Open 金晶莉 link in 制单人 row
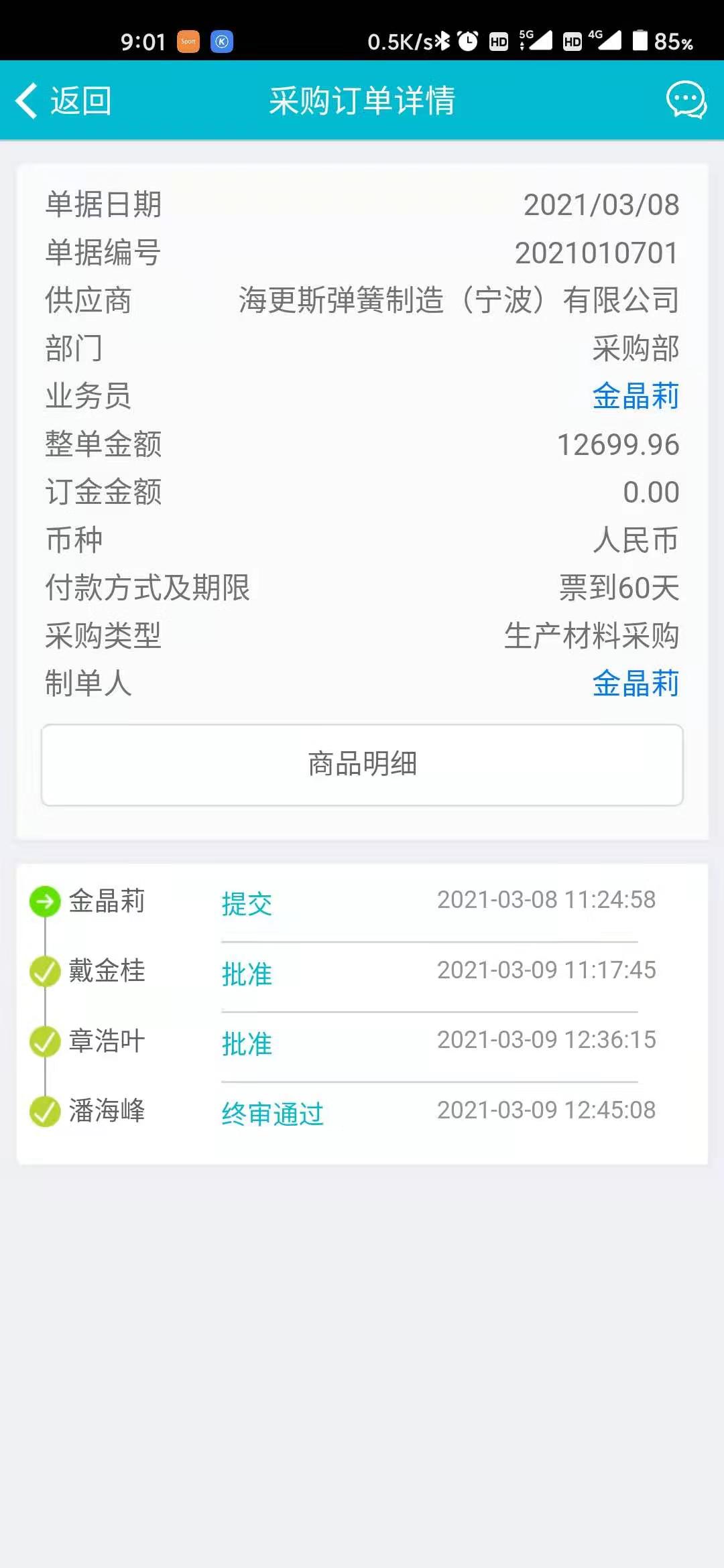The height and width of the screenshot is (1568, 724). tap(635, 683)
